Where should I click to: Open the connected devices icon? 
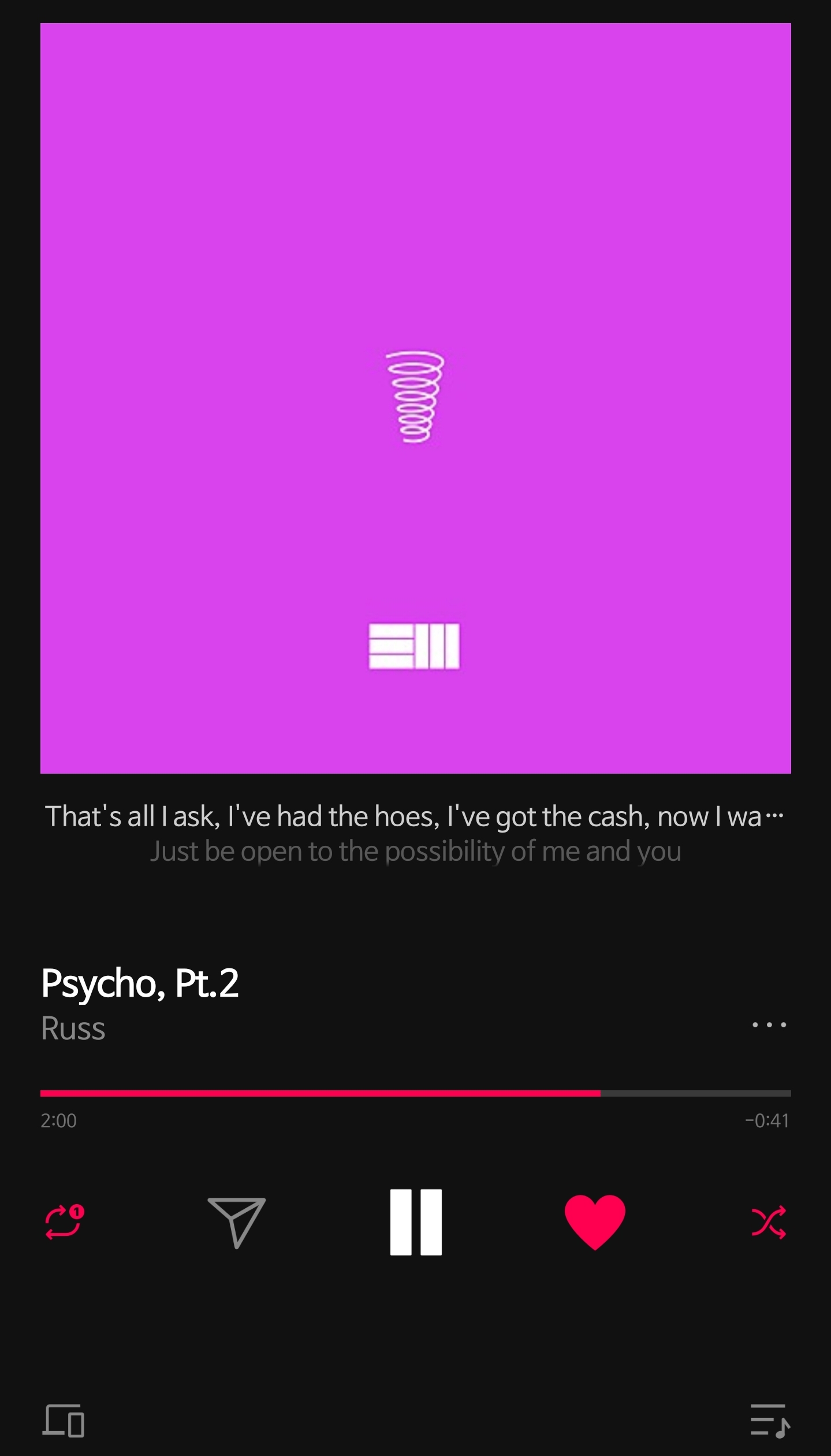point(64,1420)
